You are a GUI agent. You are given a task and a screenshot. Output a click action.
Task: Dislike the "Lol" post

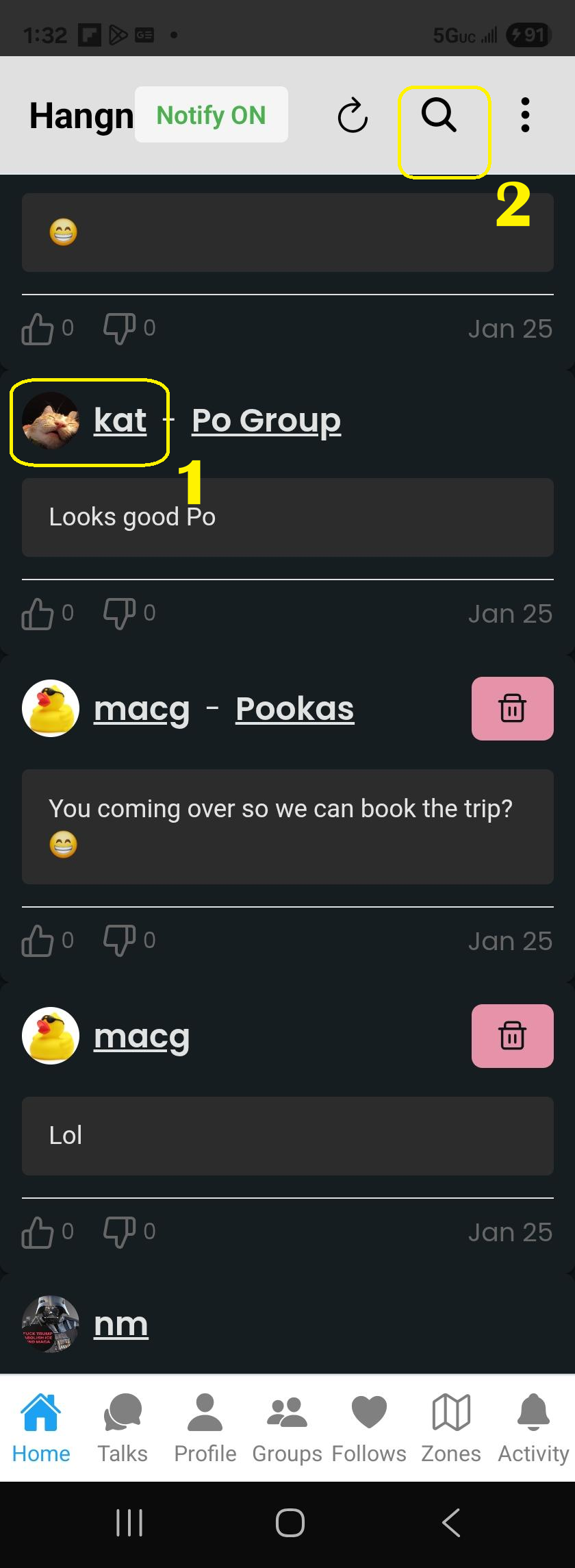120,1232
